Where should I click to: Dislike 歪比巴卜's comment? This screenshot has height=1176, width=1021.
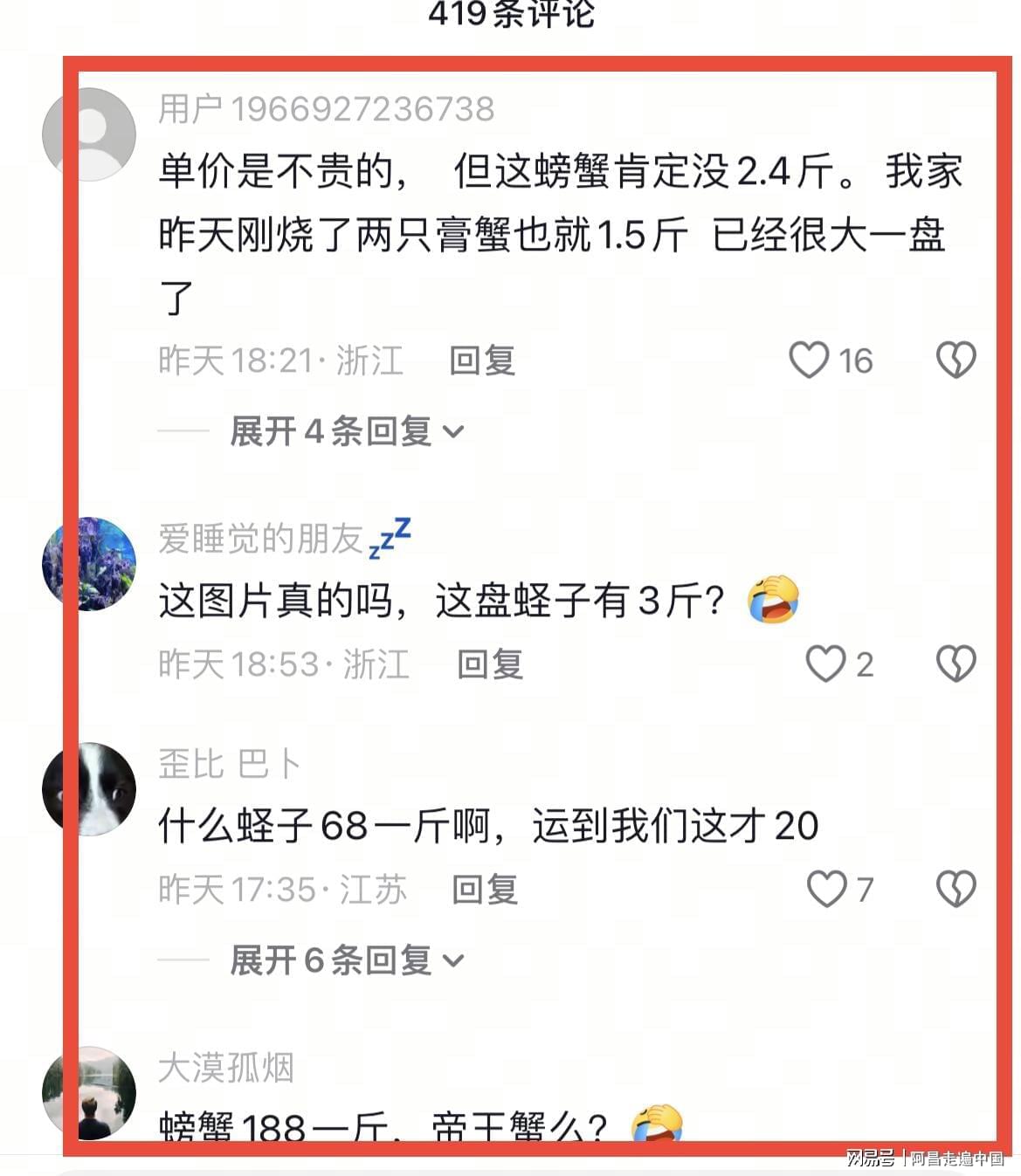click(955, 889)
